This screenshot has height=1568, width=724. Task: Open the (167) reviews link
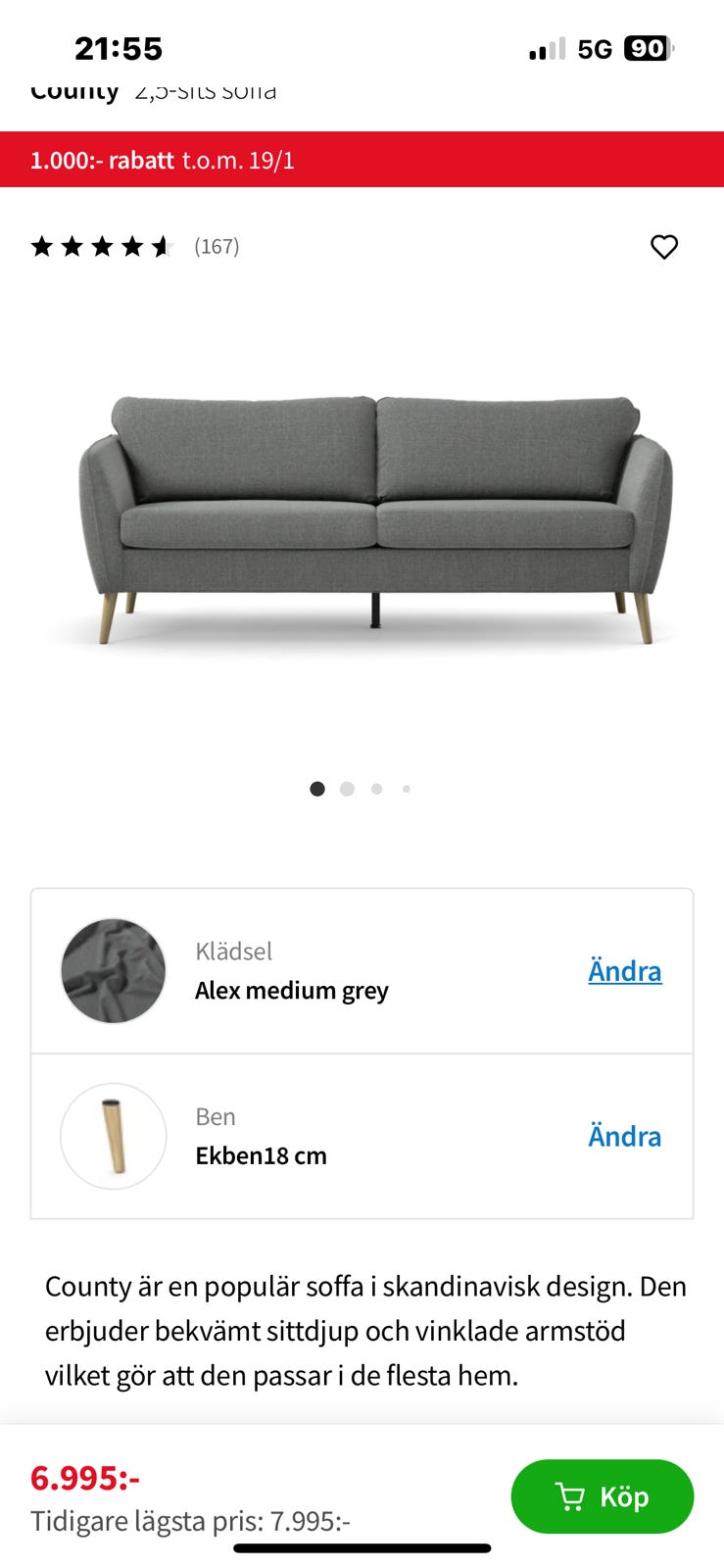click(x=216, y=246)
